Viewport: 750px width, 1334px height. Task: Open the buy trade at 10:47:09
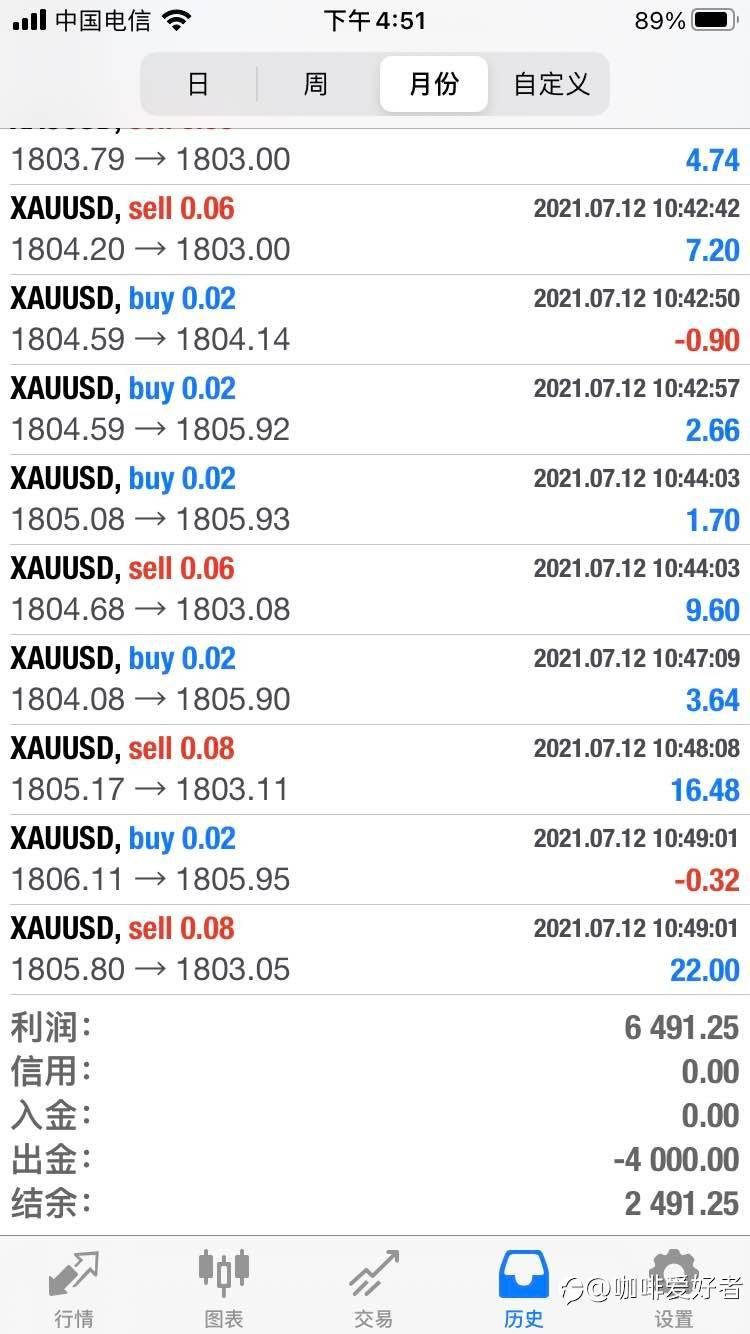coord(375,679)
